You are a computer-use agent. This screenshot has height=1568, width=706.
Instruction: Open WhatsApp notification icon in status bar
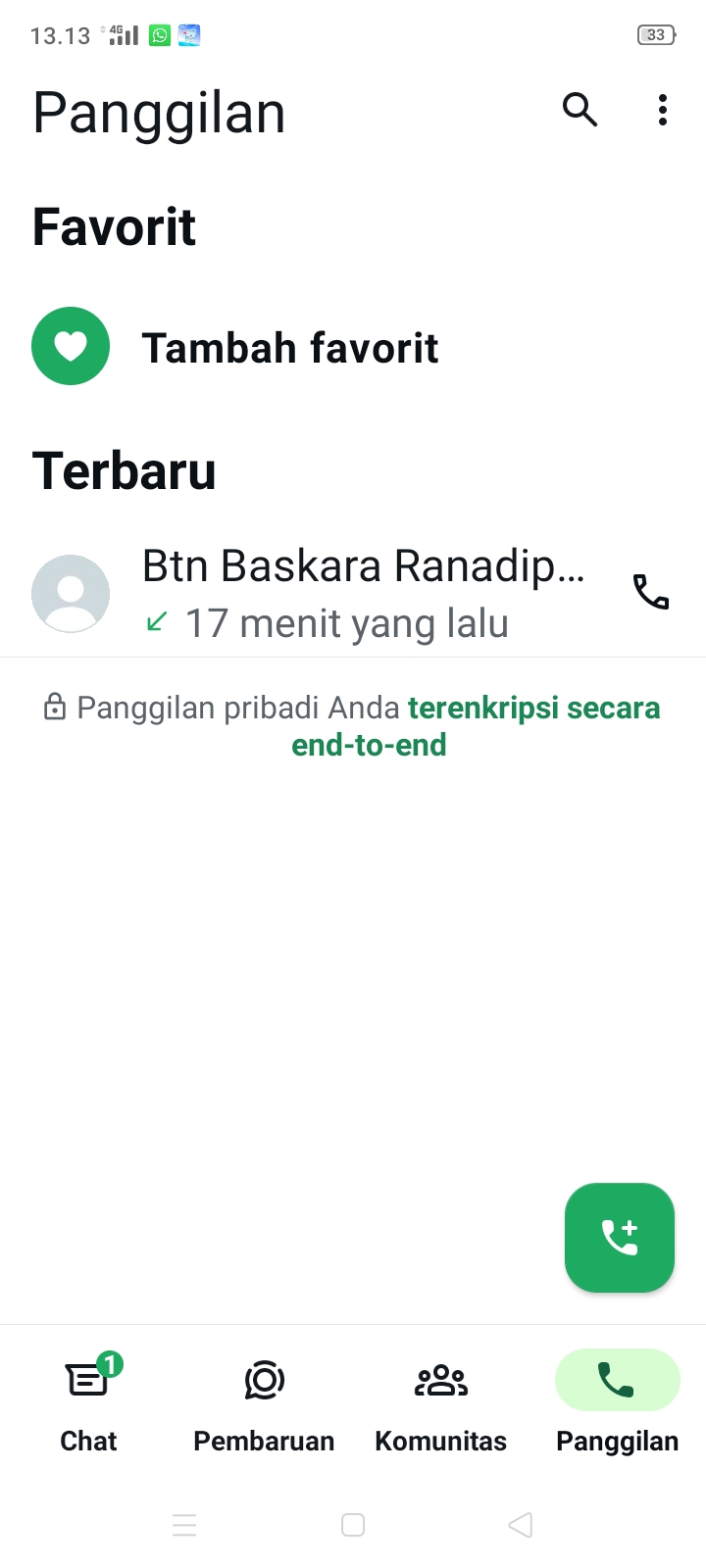[x=160, y=35]
